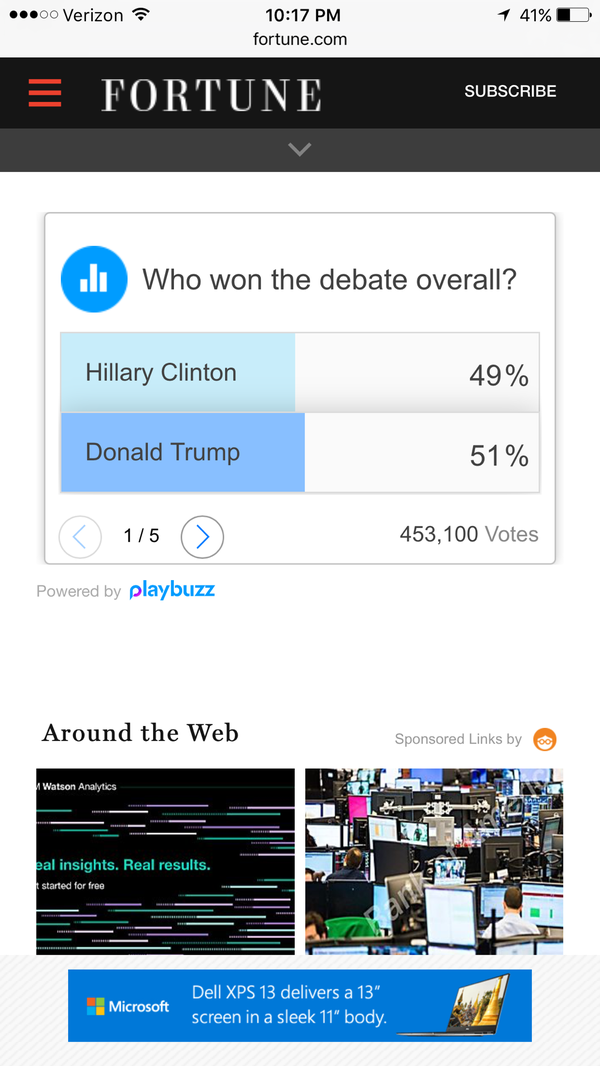Open the trading floor sponsored tile
This screenshot has width=600, height=1066.
pos(434,861)
